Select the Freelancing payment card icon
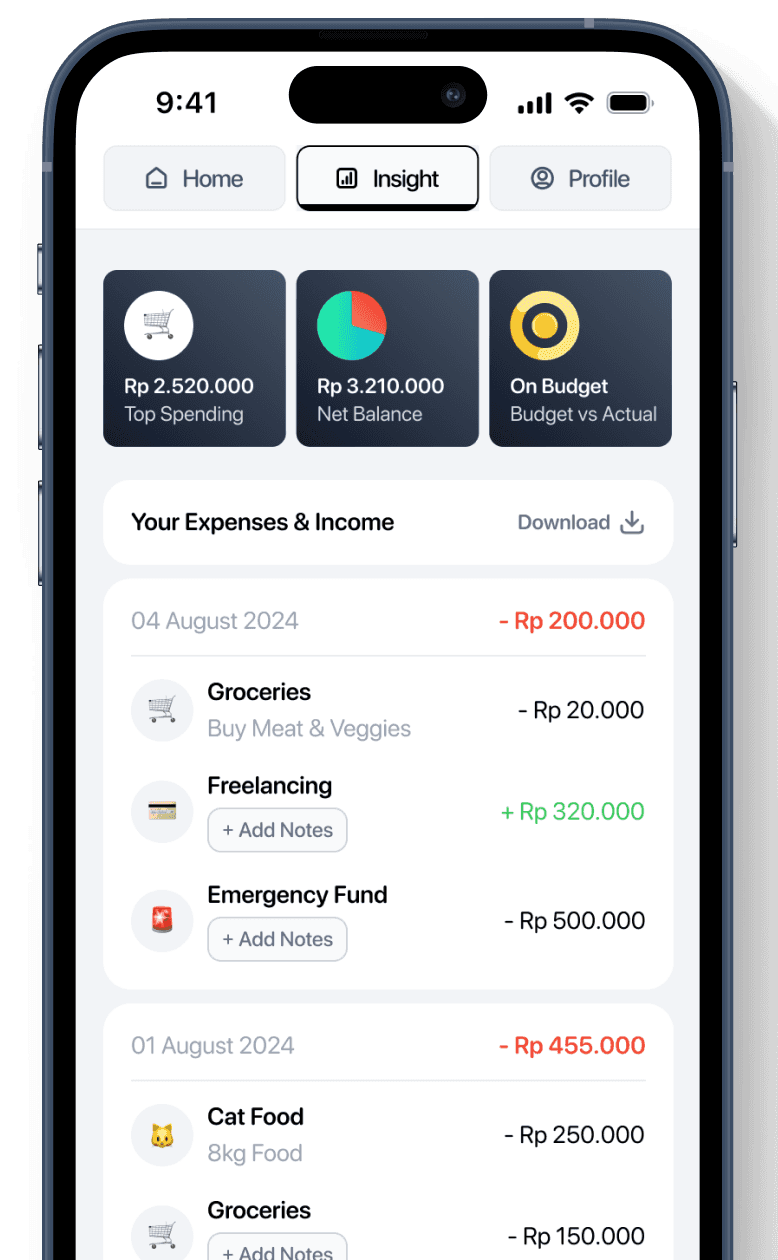The image size is (778, 1260). point(162,811)
